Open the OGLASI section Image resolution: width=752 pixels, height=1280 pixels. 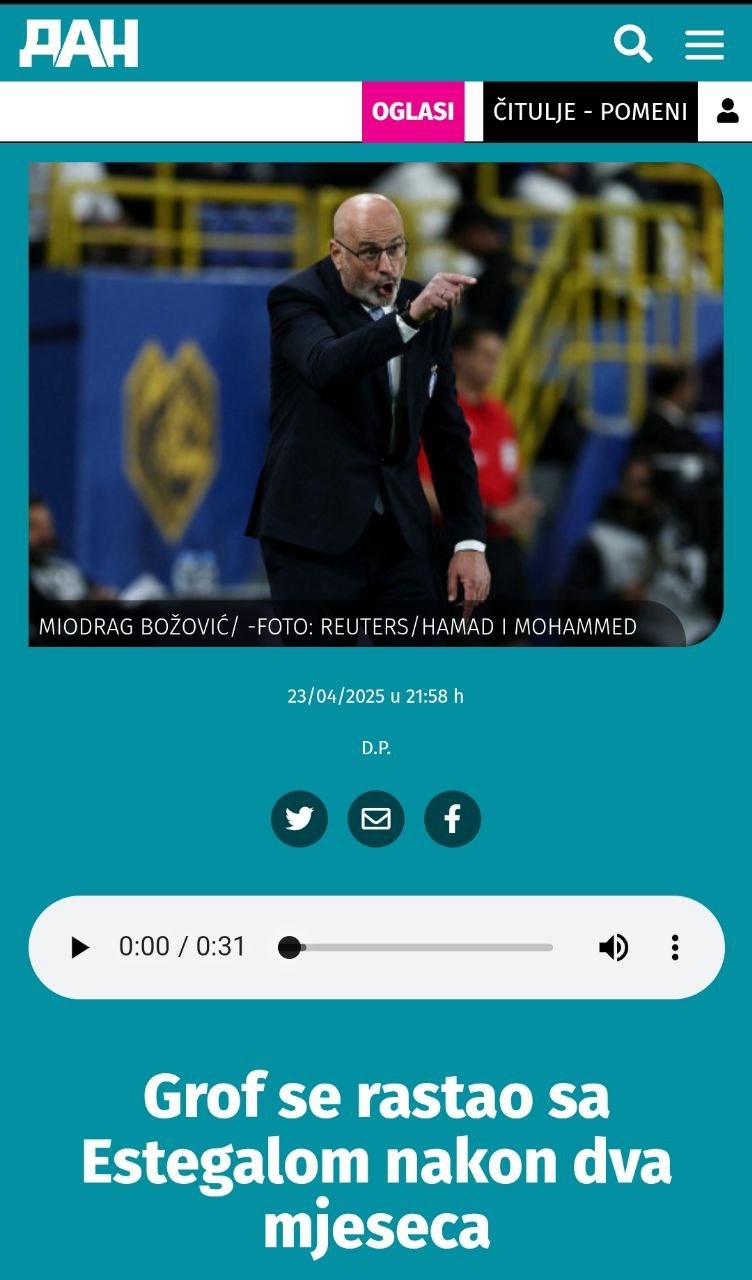click(x=413, y=111)
